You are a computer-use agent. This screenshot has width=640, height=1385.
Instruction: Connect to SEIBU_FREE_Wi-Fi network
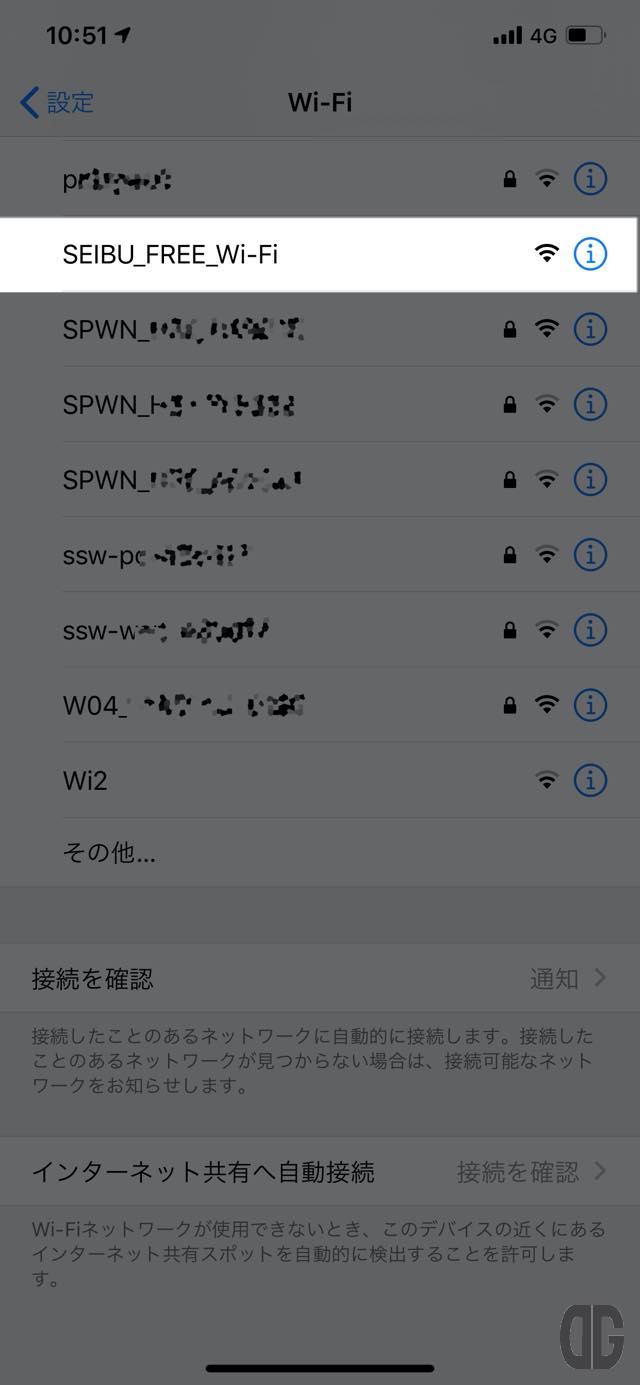pyautogui.click(x=170, y=255)
